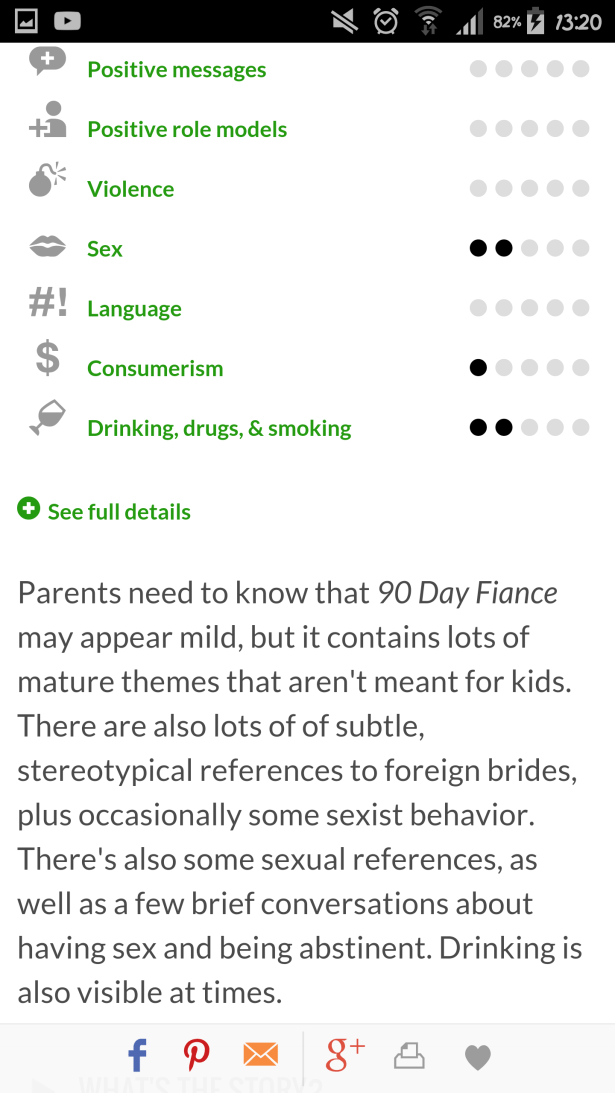Add review to favorites with heart

[478, 1057]
